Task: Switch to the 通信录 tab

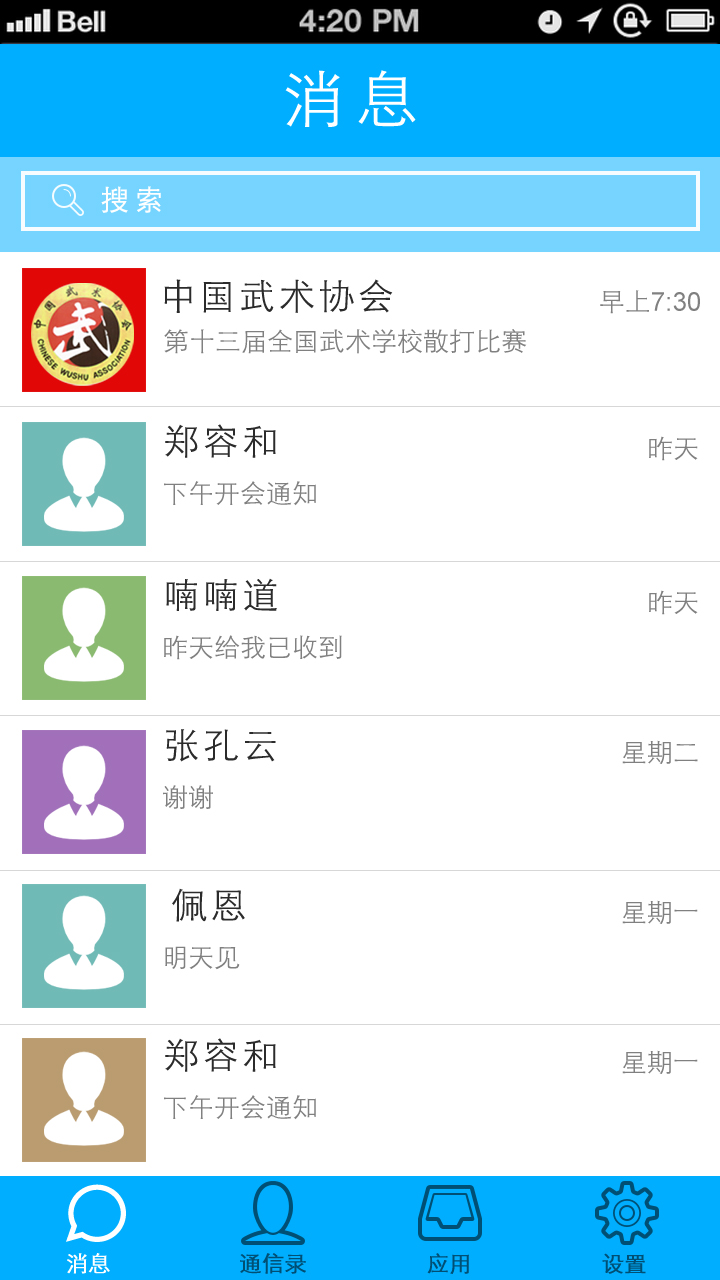Action: click(x=272, y=1229)
